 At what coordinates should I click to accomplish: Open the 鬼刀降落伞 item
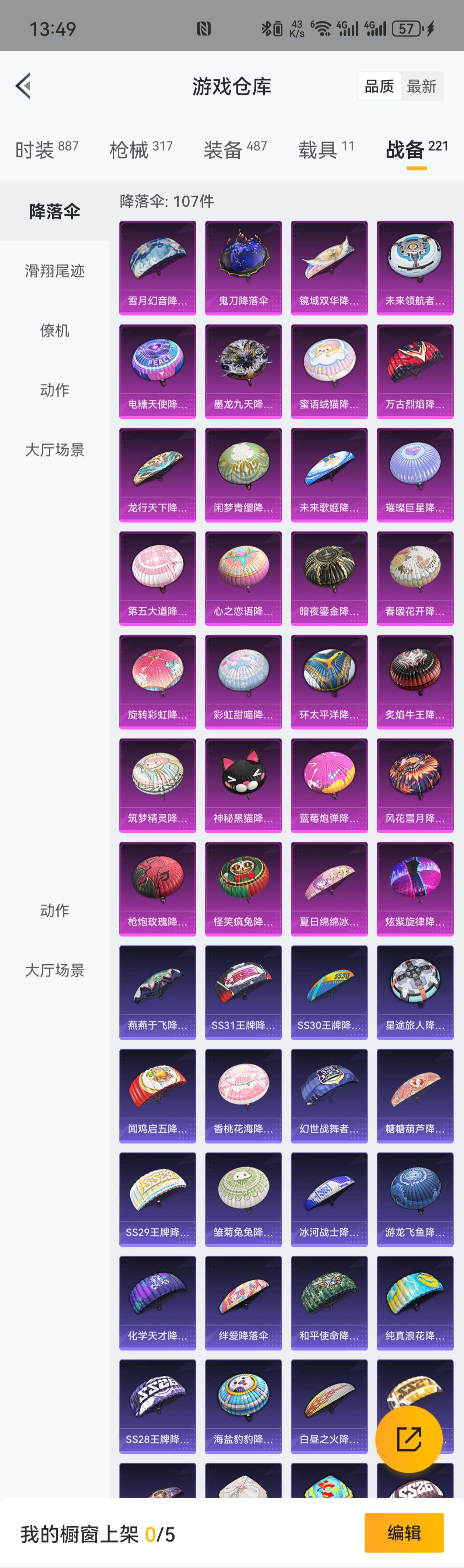(x=243, y=268)
